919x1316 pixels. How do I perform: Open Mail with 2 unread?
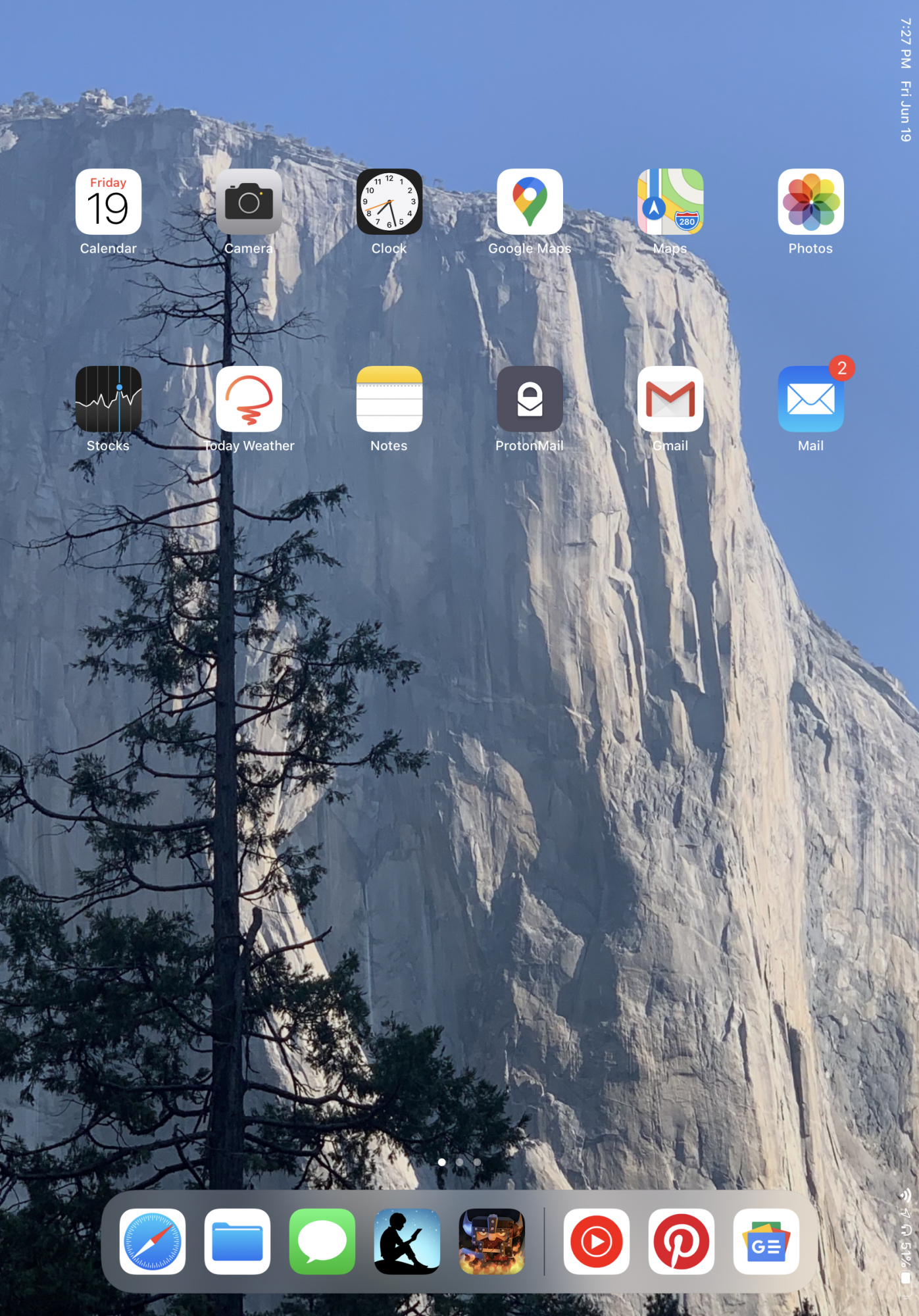pyautogui.click(x=810, y=399)
